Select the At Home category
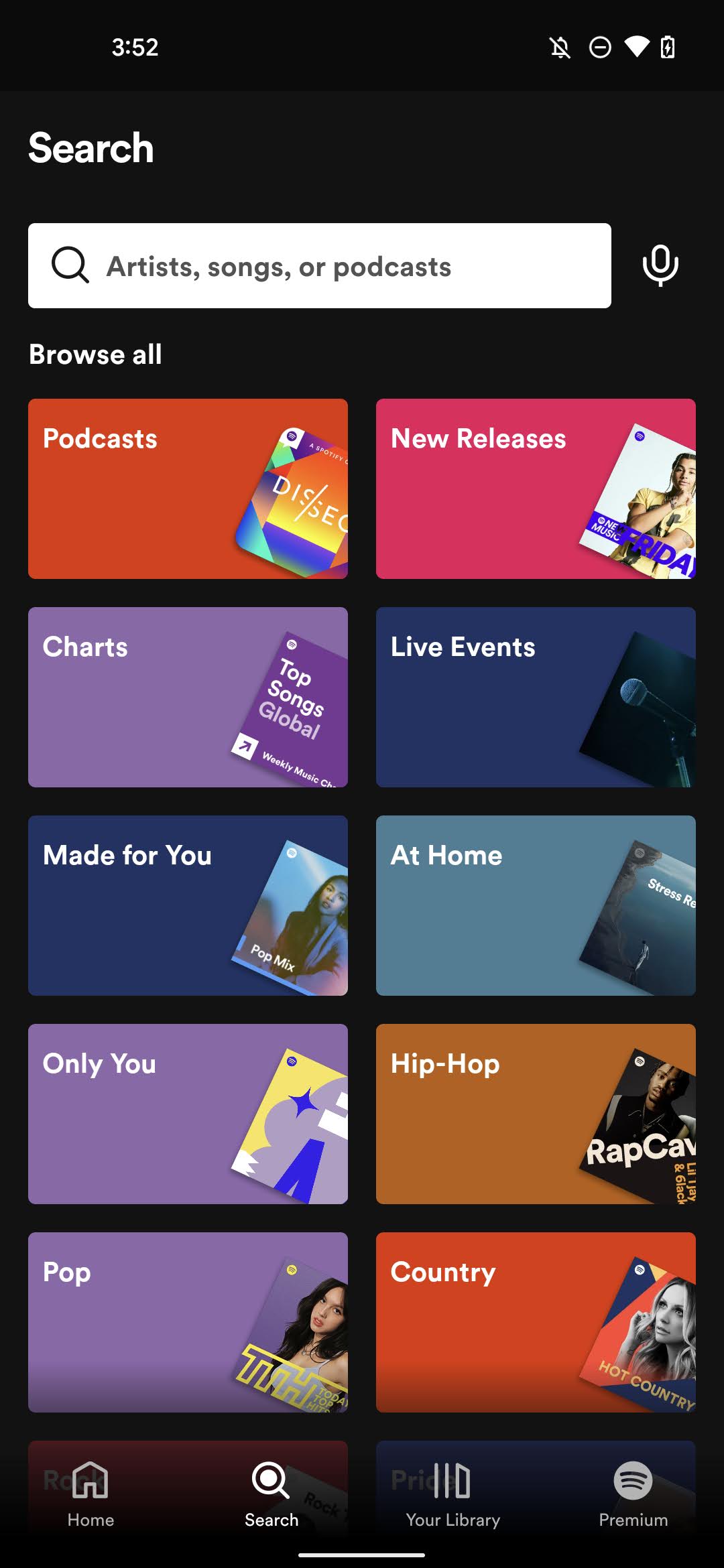This screenshot has height=1568, width=724. tap(536, 905)
